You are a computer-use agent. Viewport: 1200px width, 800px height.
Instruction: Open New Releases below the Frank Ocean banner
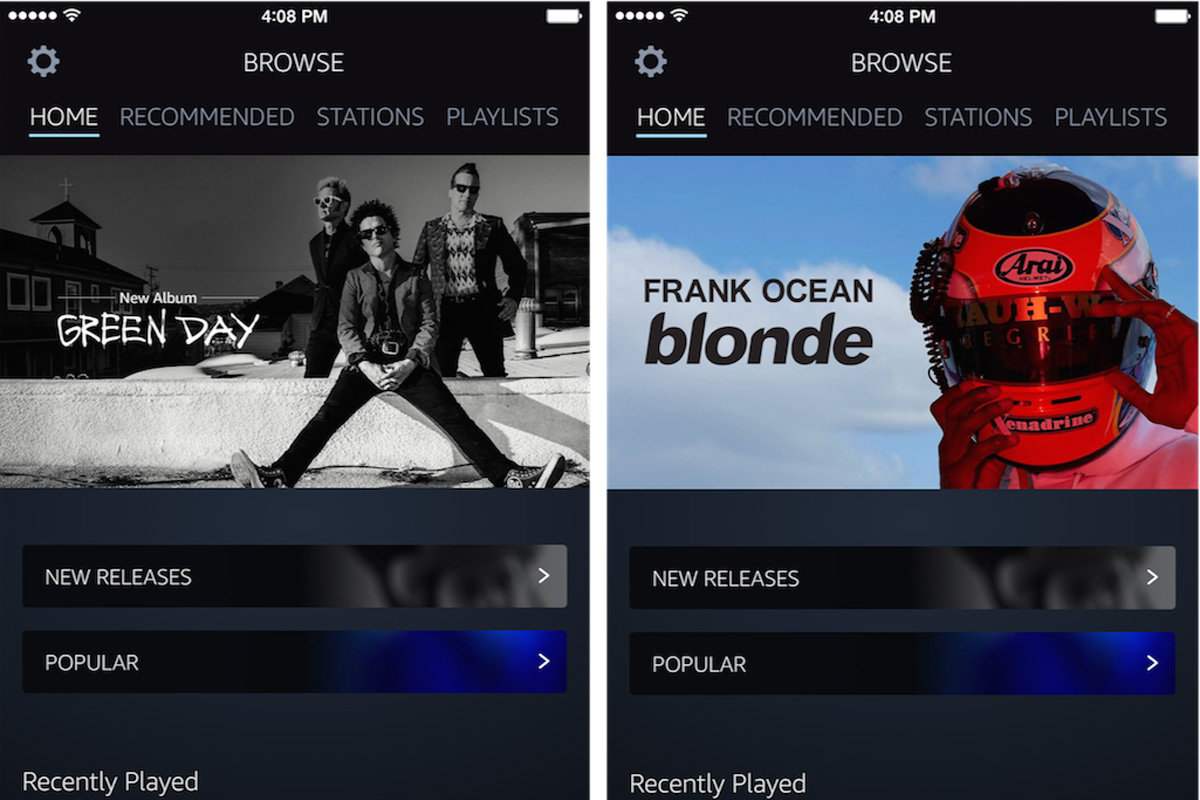coord(901,578)
